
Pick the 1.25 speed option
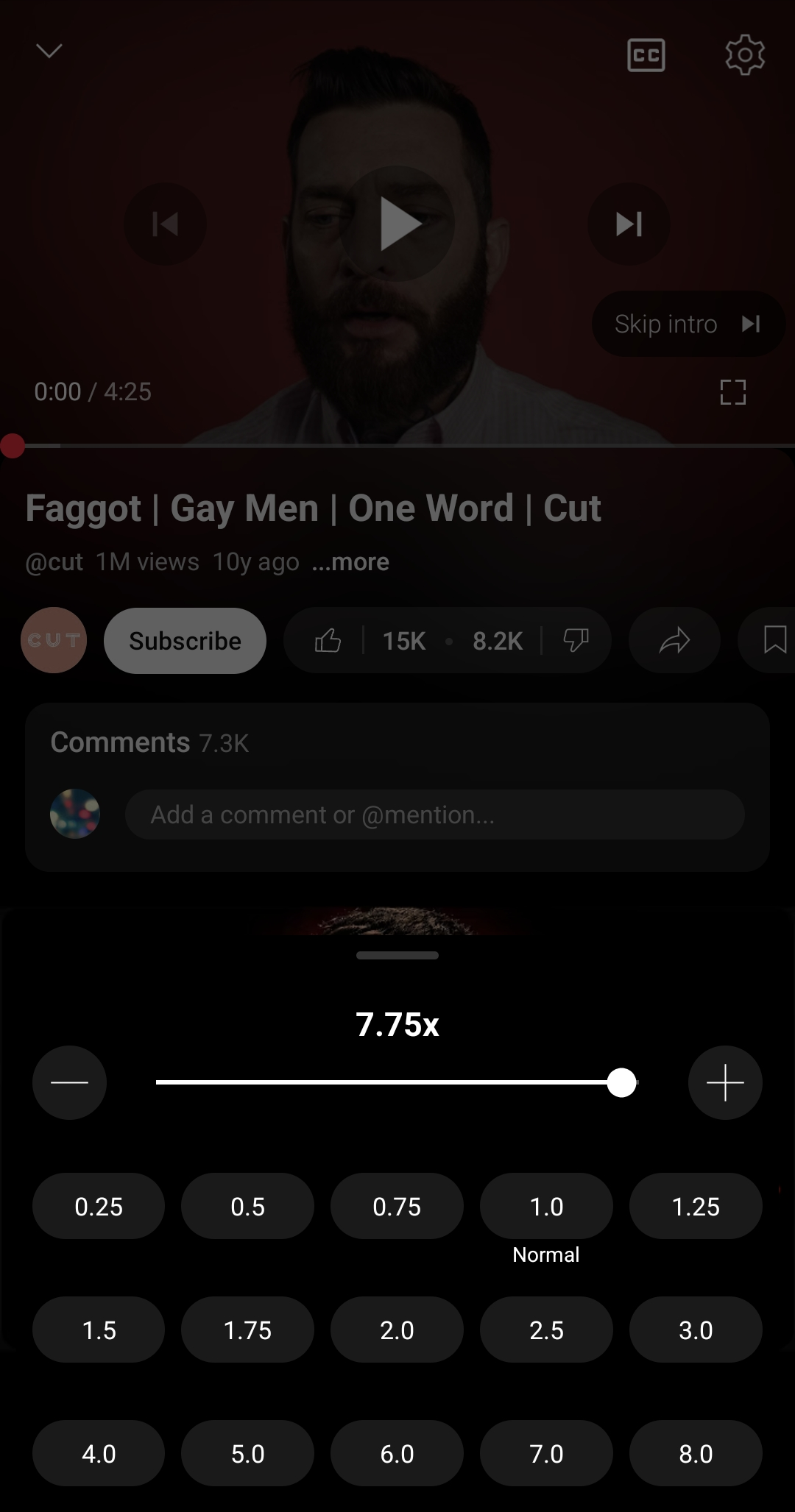click(696, 1207)
